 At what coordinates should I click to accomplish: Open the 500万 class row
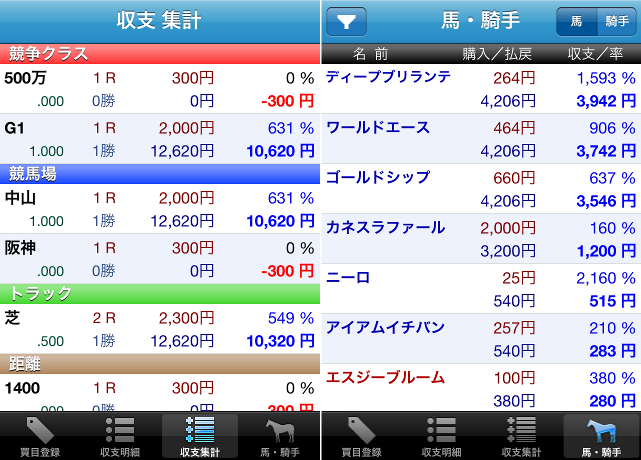tap(160, 88)
